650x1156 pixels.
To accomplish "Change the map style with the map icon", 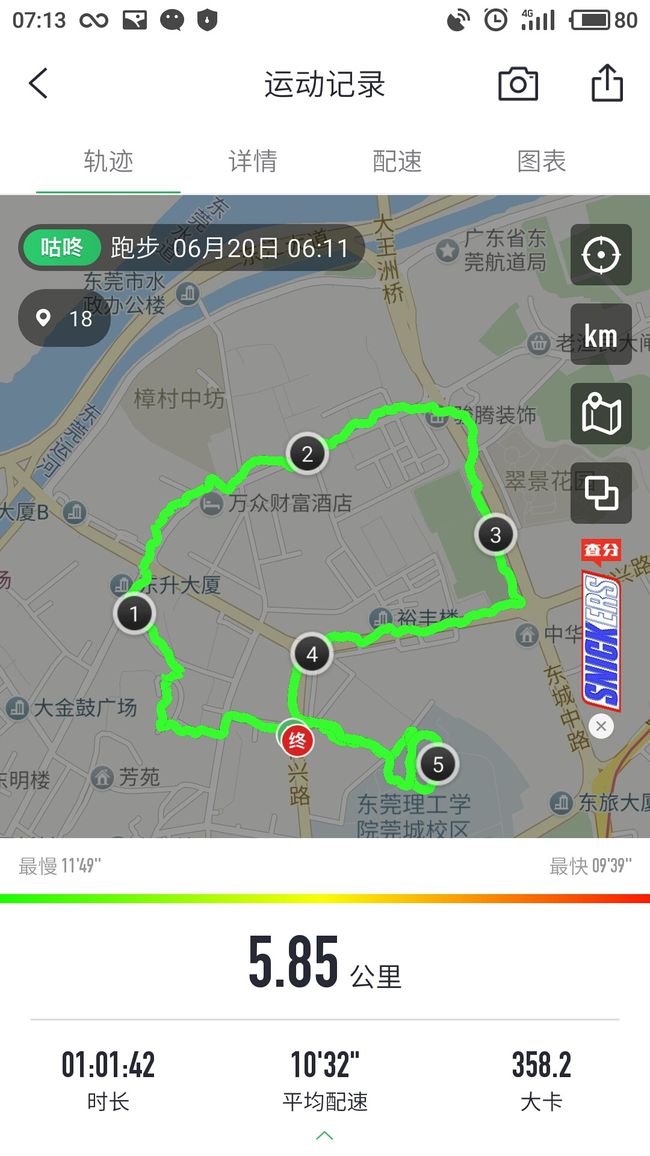I will coord(601,414).
